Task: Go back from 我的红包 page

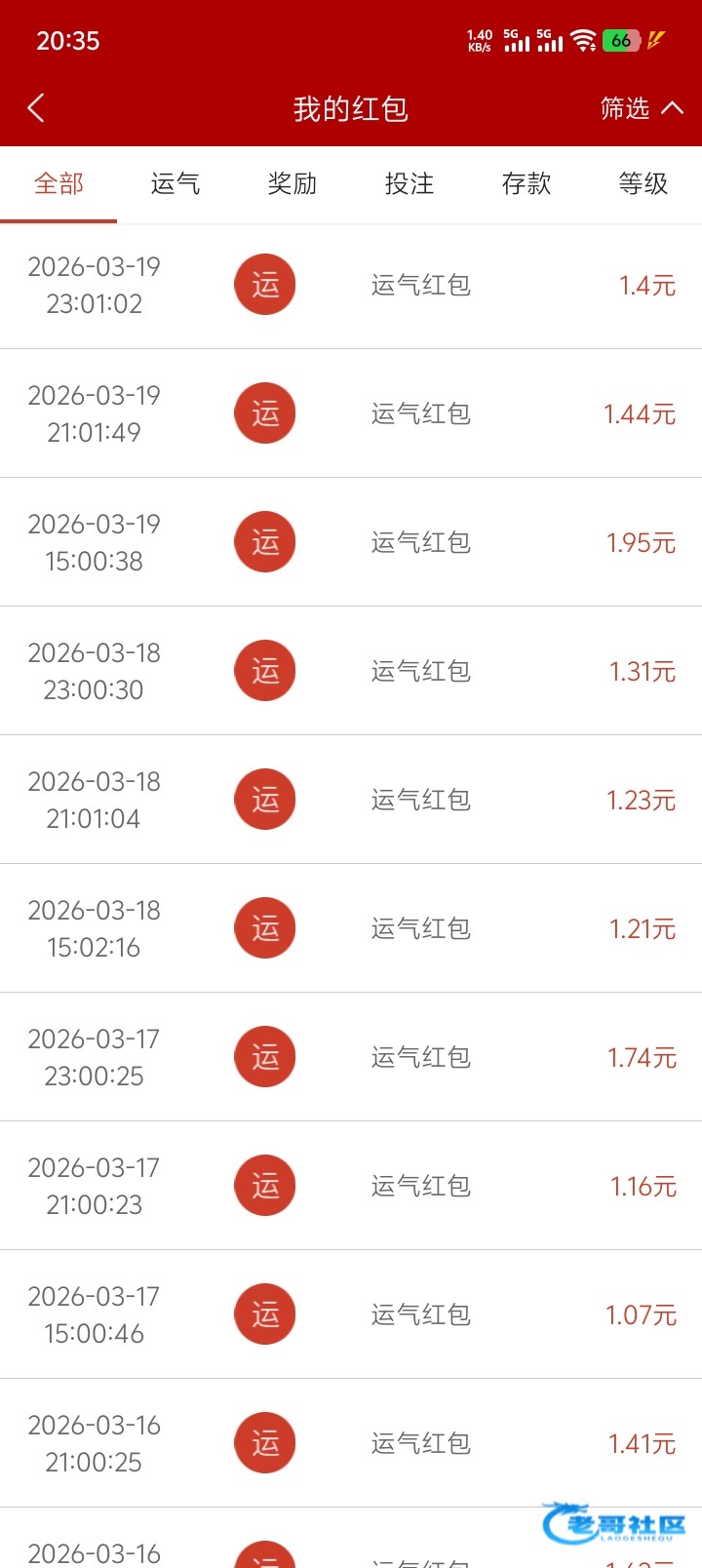Action: 36,108
